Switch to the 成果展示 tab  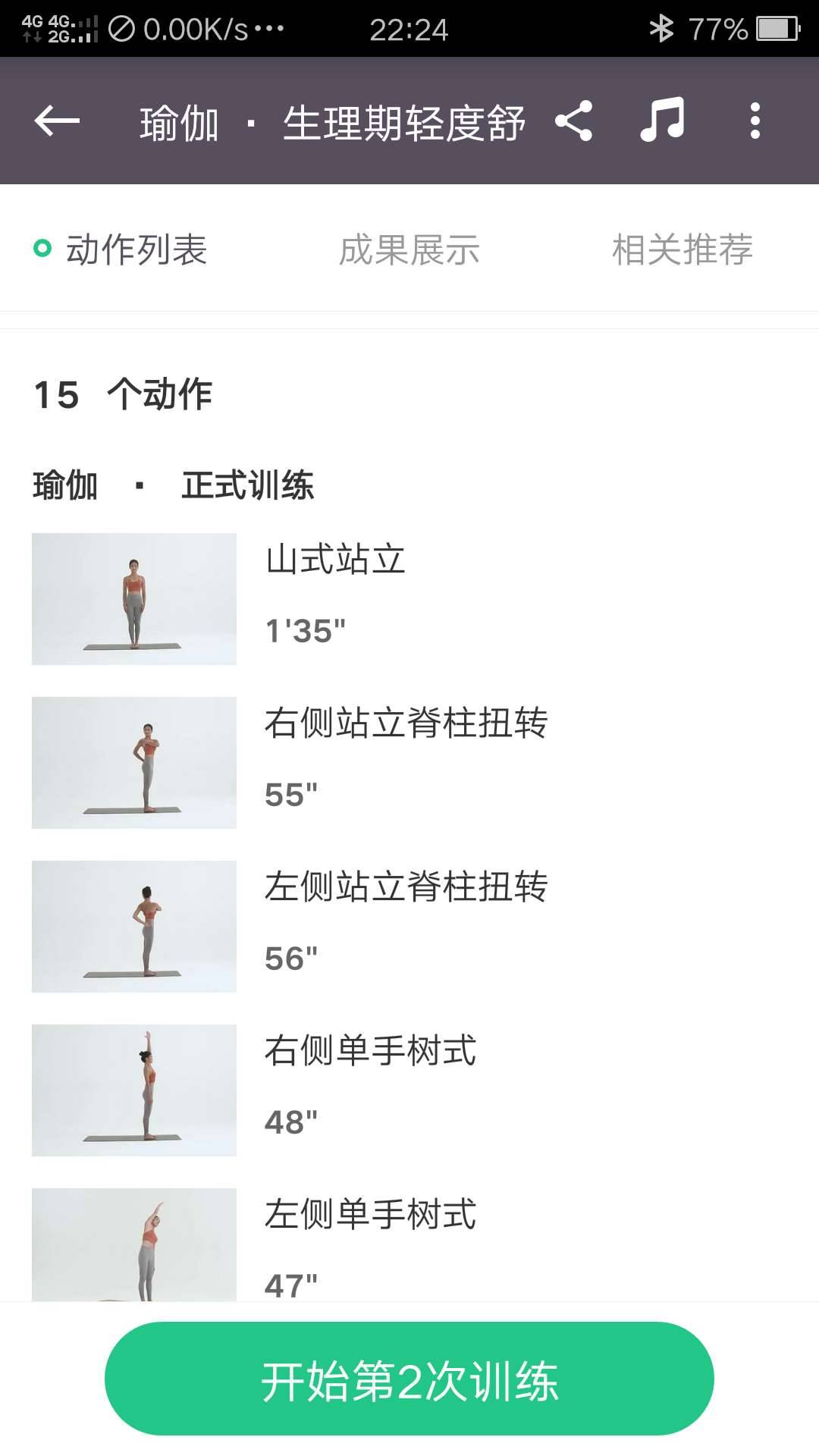point(409,250)
